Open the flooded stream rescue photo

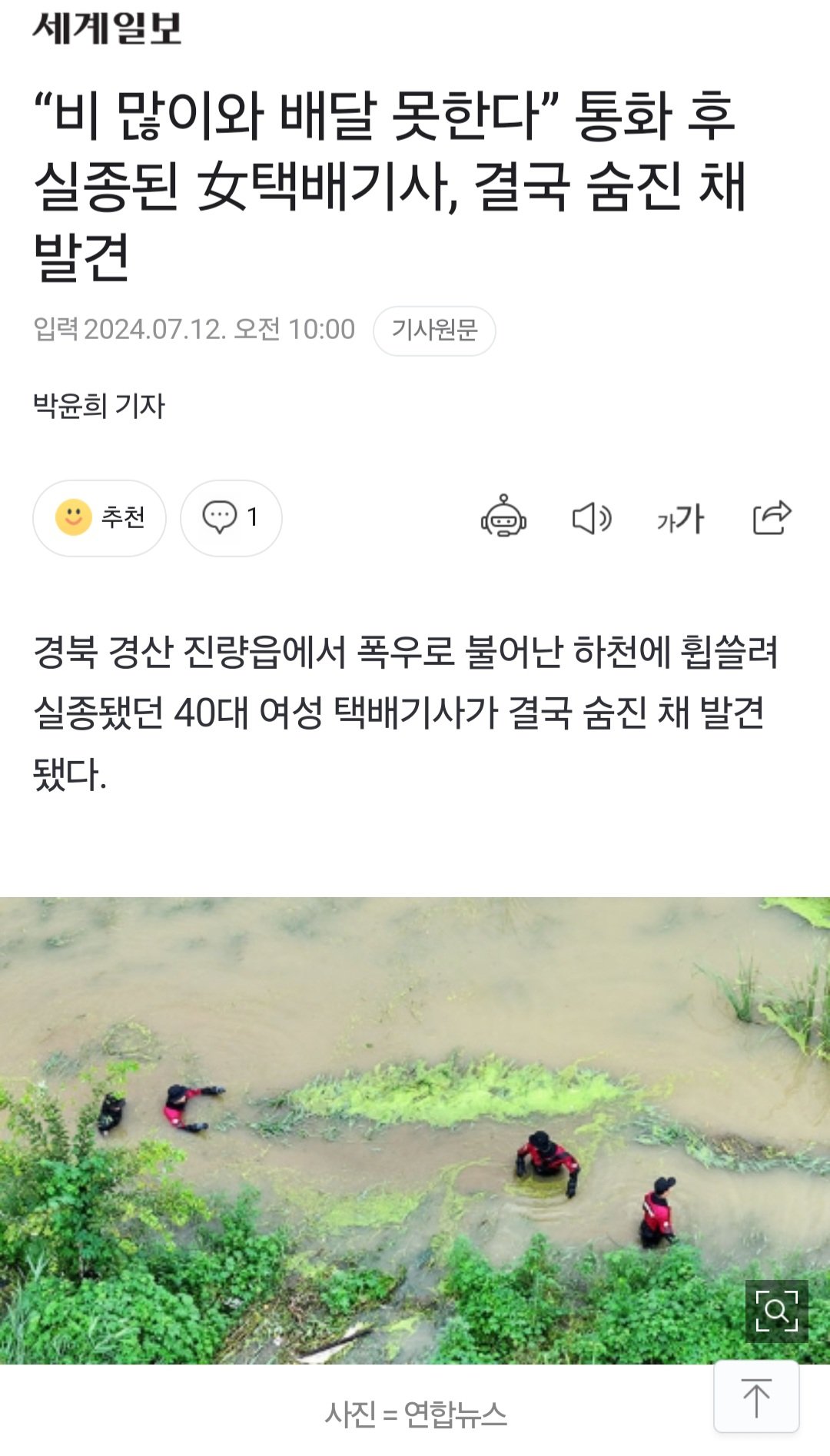[415, 1131]
